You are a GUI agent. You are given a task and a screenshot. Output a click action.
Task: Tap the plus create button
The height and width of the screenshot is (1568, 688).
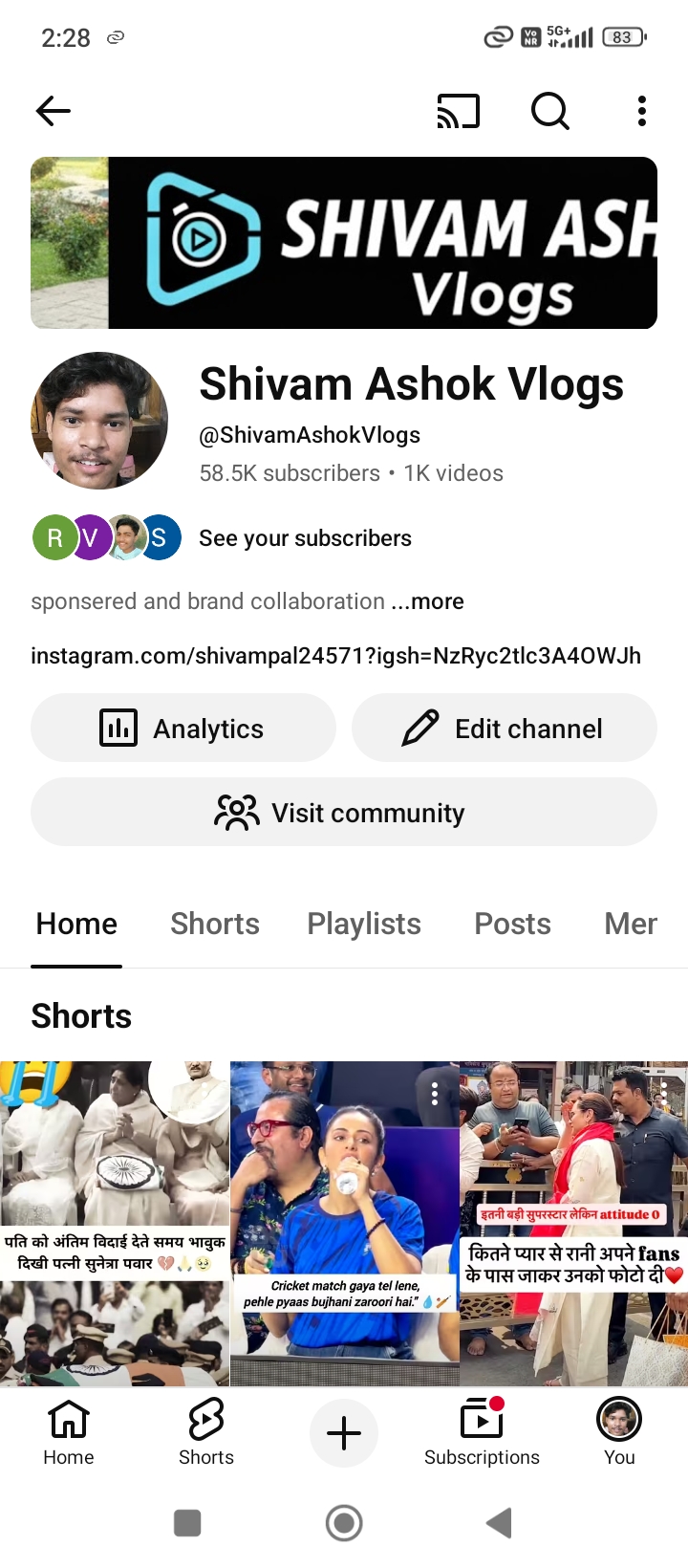344,1433
